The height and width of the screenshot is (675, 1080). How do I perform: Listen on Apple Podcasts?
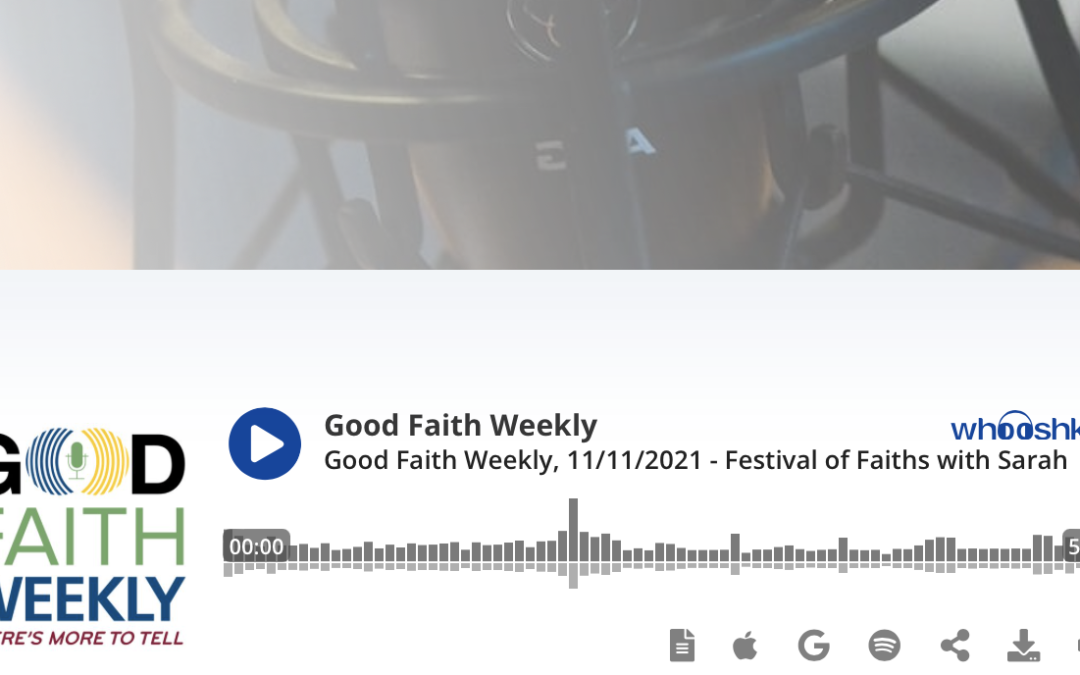coord(745,646)
